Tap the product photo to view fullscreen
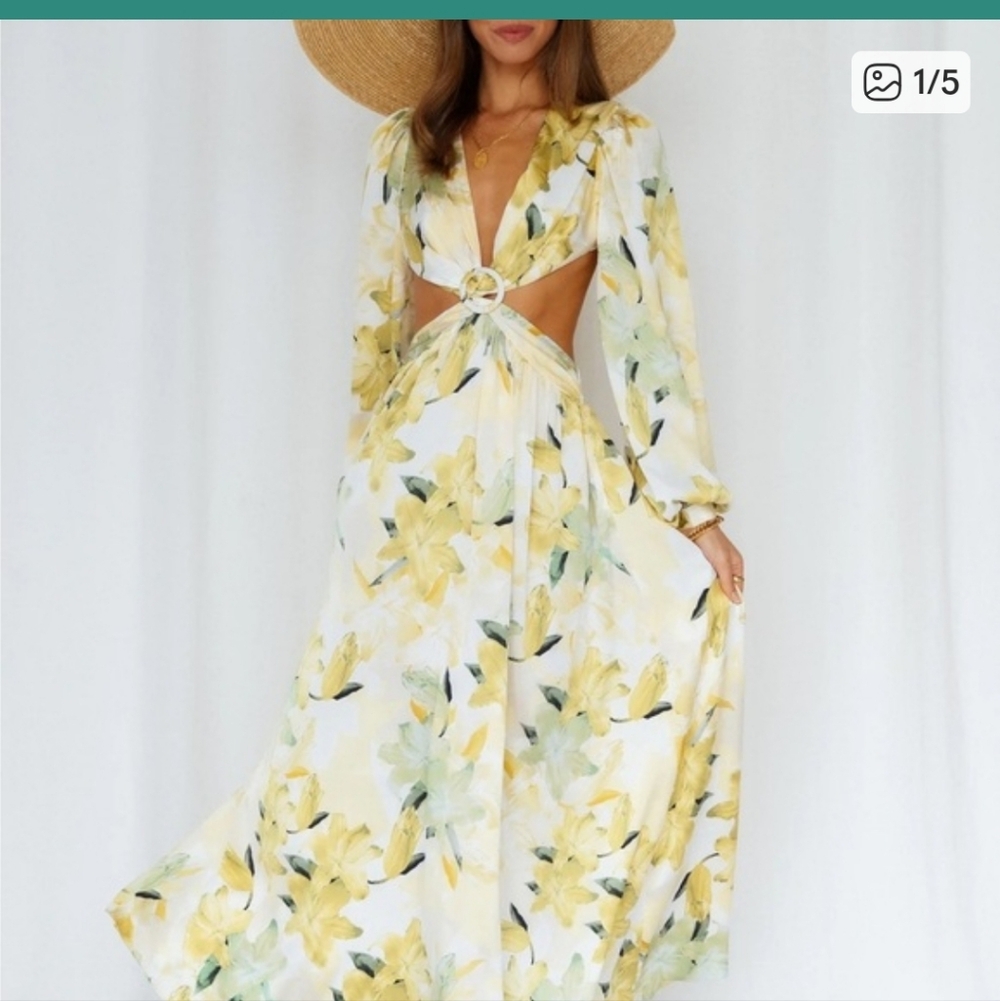This screenshot has width=1000, height=1001. (500, 500)
